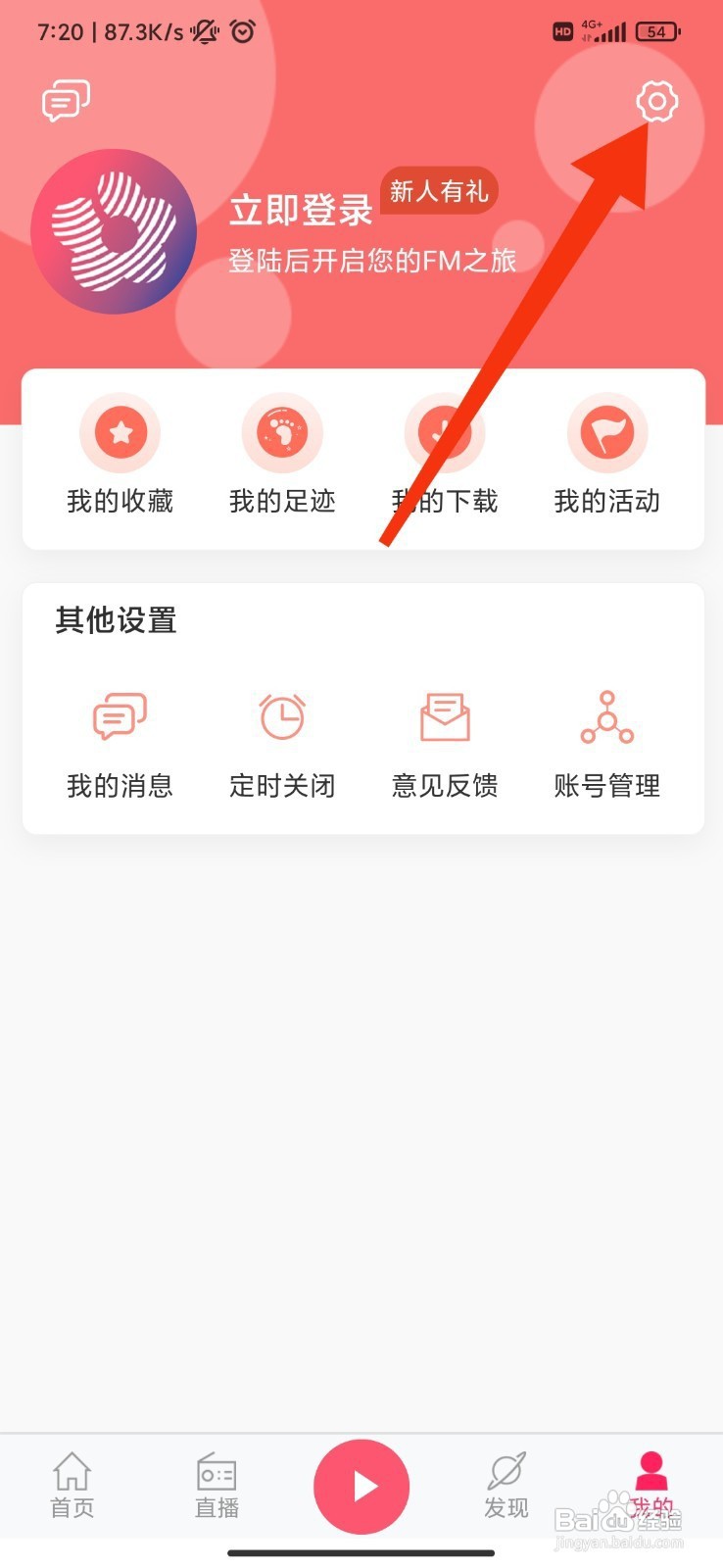723x1568 pixels.
Task: Select the 我的 tab
Action: [x=651, y=1486]
